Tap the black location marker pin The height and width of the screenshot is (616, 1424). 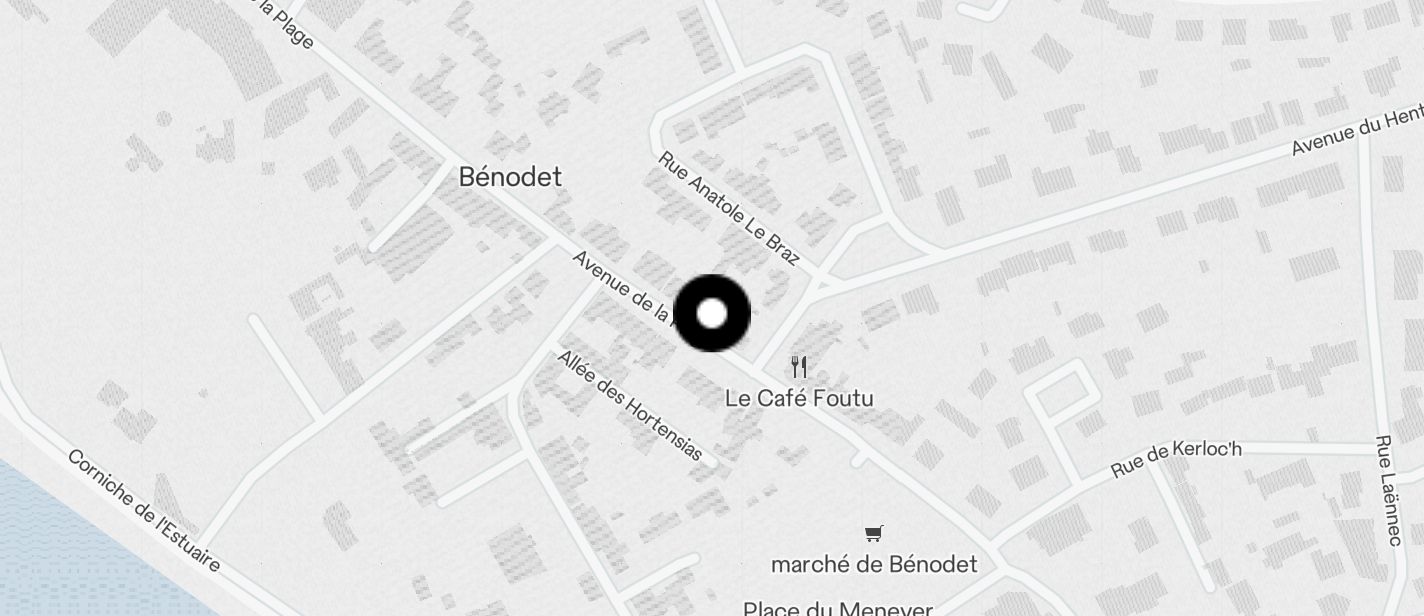(711, 314)
